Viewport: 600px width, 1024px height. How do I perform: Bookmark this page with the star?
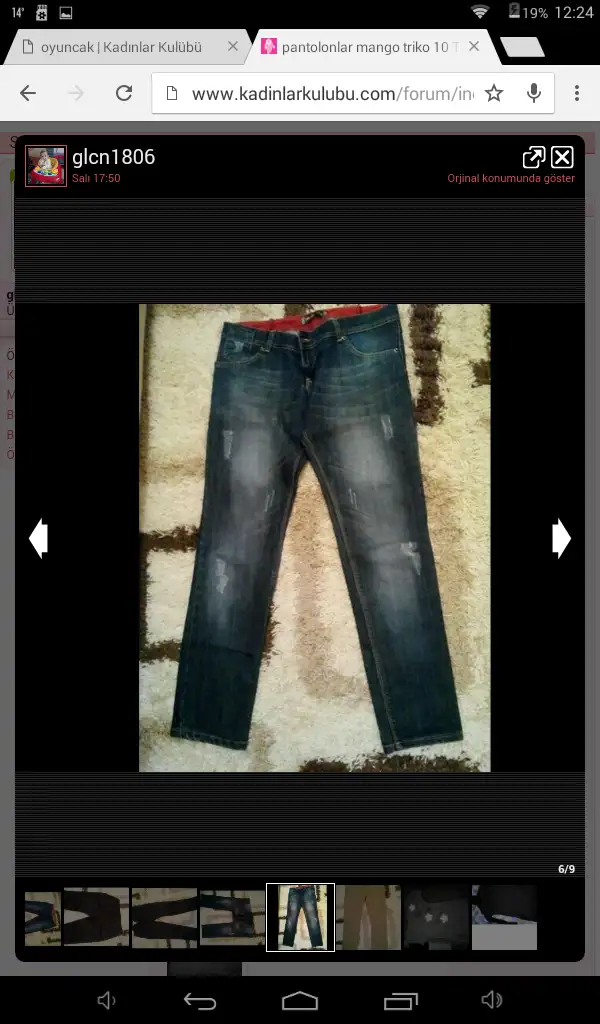pyautogui.click(x=494, y=93)
